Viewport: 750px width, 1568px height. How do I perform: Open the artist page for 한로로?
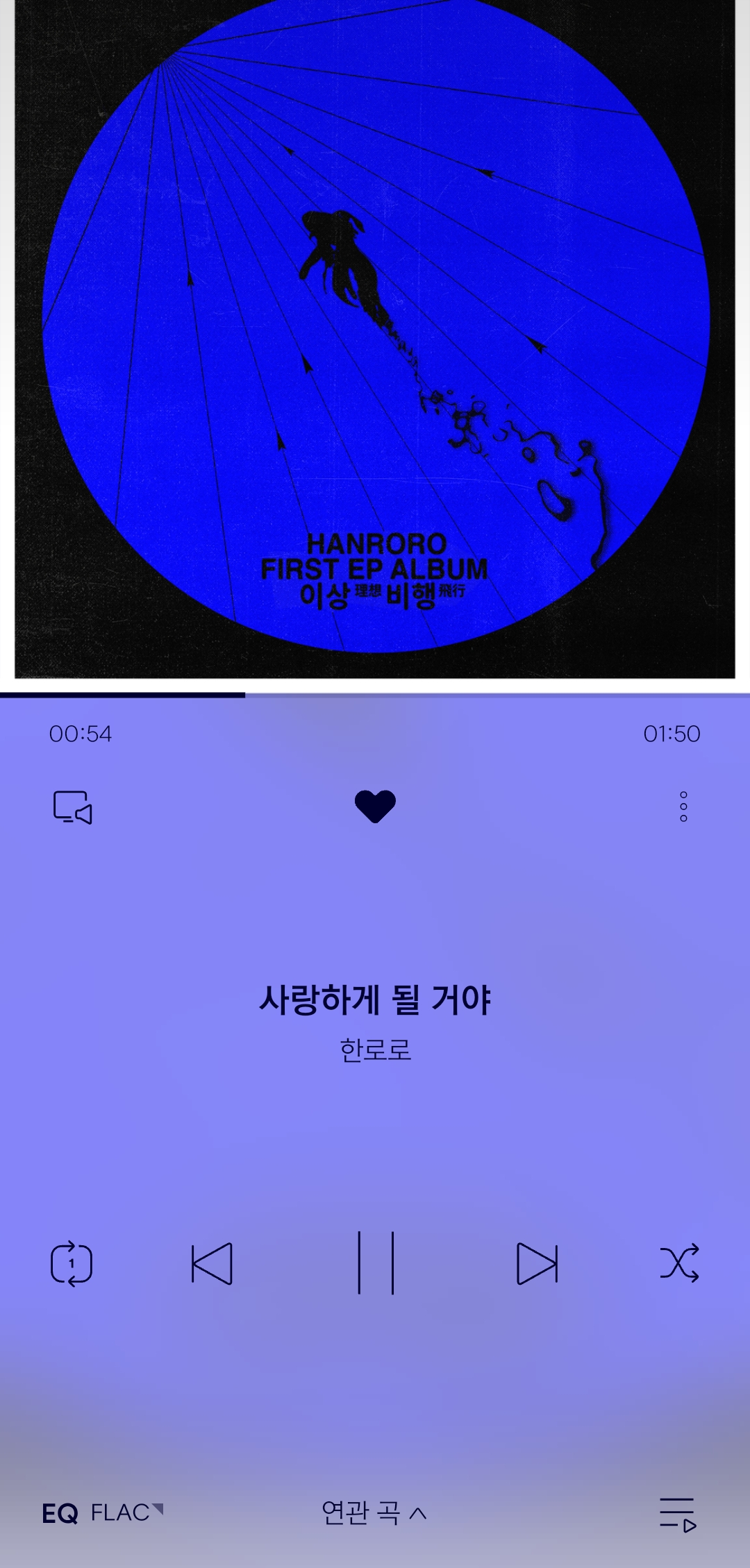375,1049
